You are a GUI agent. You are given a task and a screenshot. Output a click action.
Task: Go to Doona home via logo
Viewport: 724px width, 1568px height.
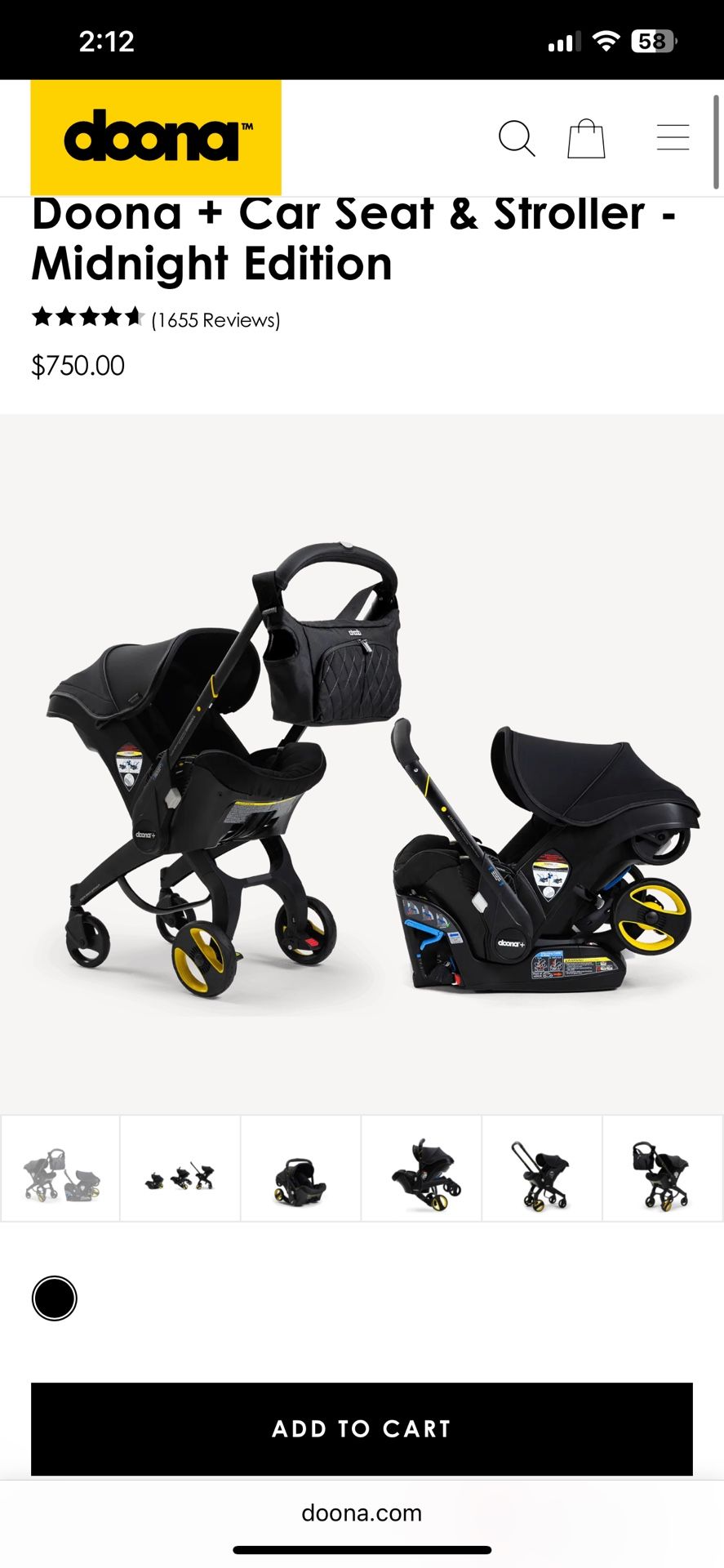click(x=156, y=137)
